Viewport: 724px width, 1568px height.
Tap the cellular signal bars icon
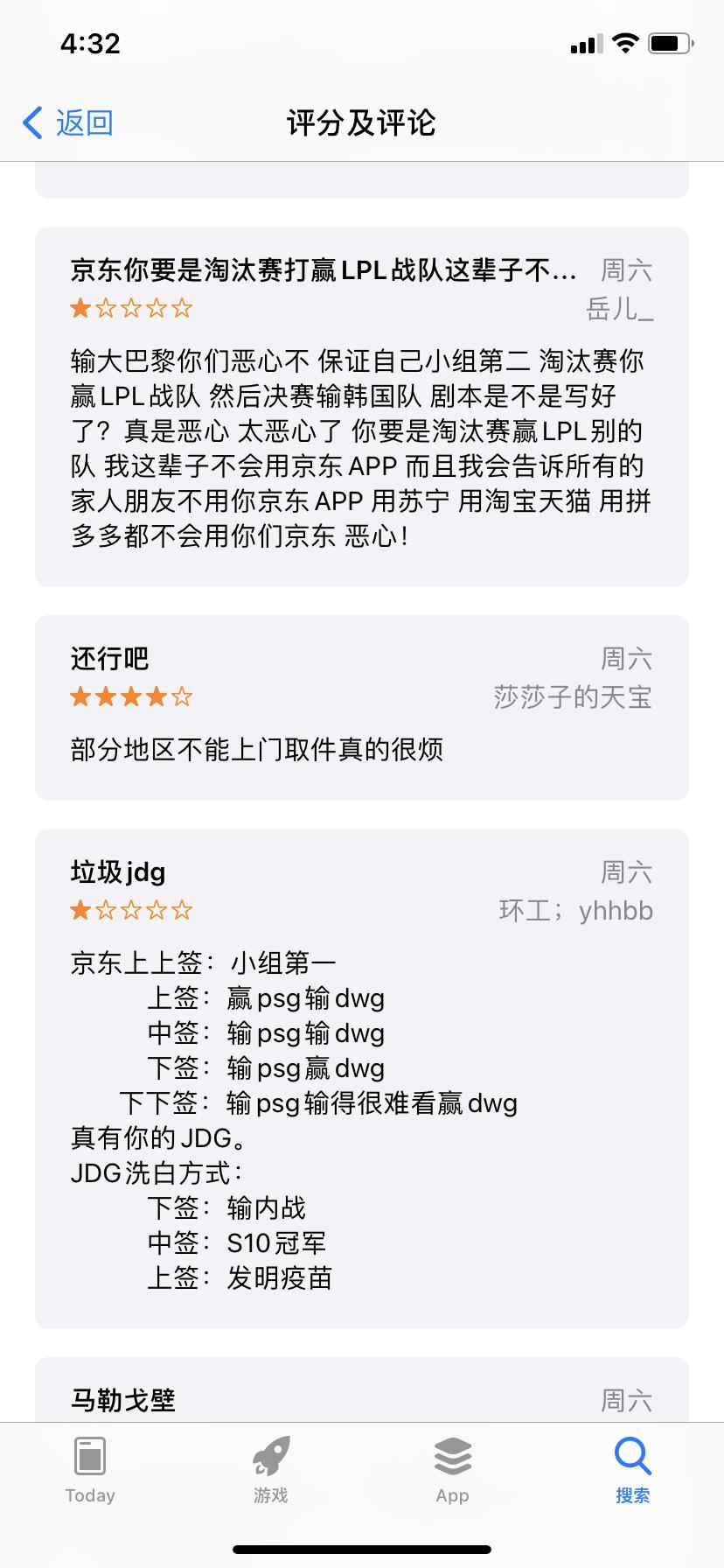click(x=587, y=45)
